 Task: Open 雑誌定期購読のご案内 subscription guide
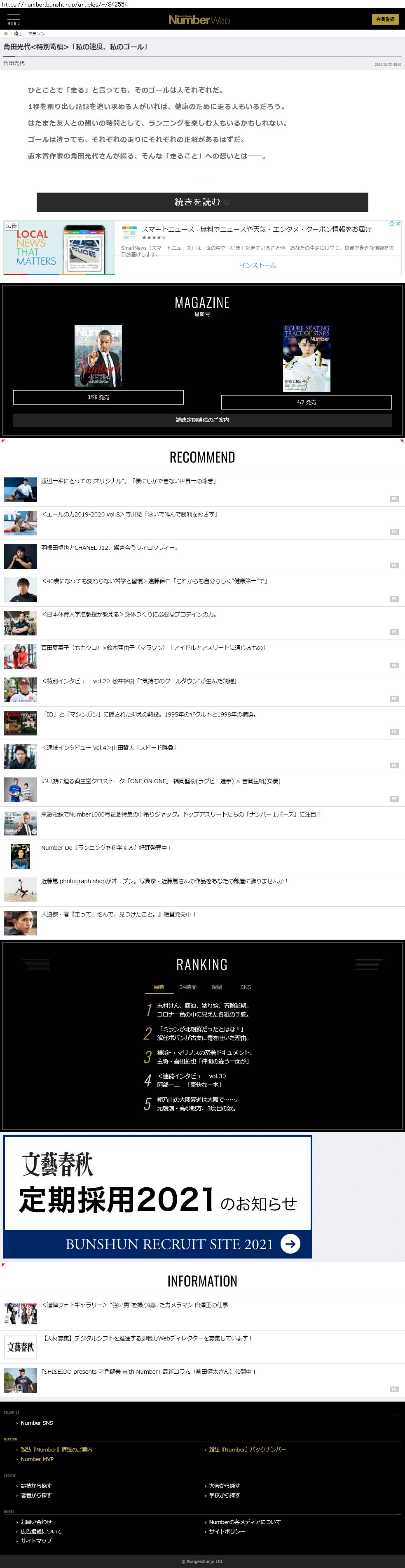pos(202,420)
